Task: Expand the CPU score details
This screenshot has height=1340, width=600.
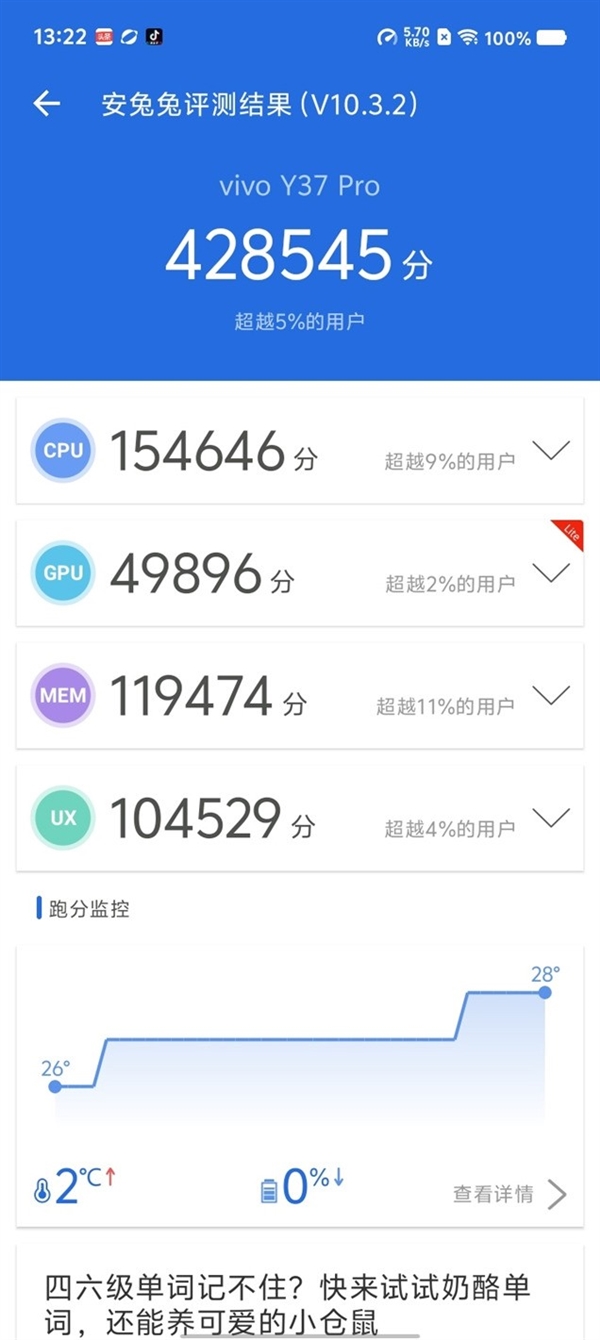Action: [x=551, y=451]
